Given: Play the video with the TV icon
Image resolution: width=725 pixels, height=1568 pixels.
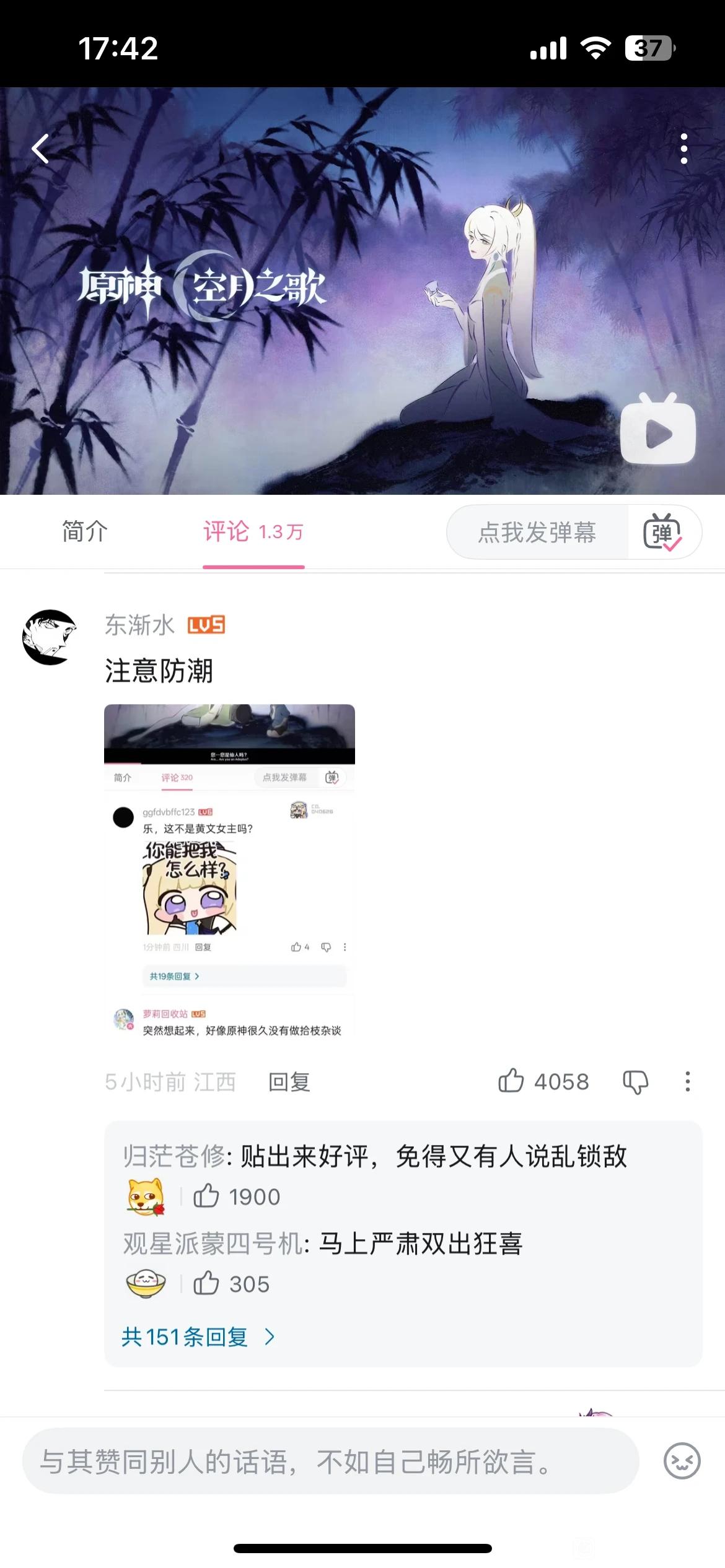Looking at the screenshot, I should click(657, 429).
